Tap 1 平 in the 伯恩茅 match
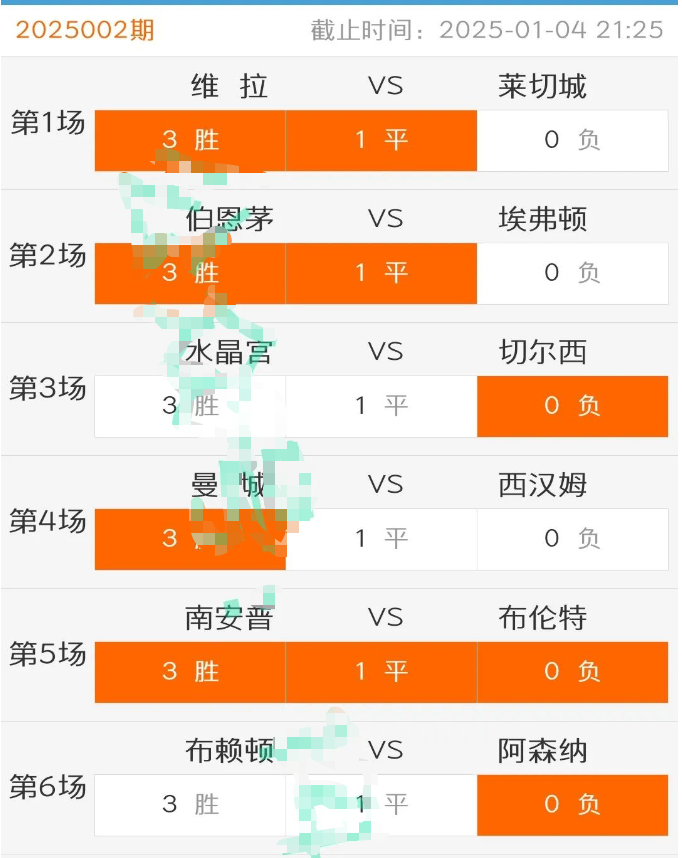Screen dimensions: 682x858 click(x=381, y=273)
